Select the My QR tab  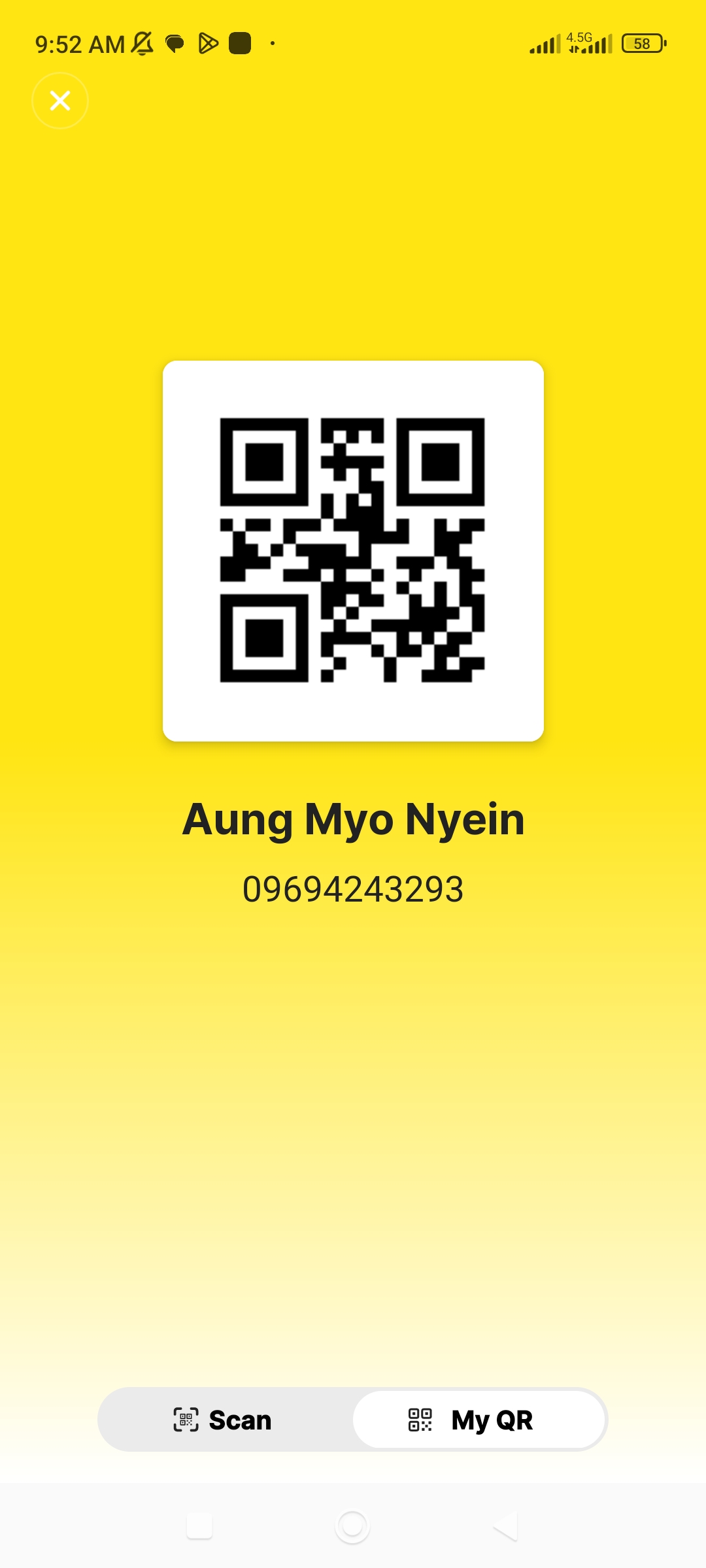[479, 1420]
